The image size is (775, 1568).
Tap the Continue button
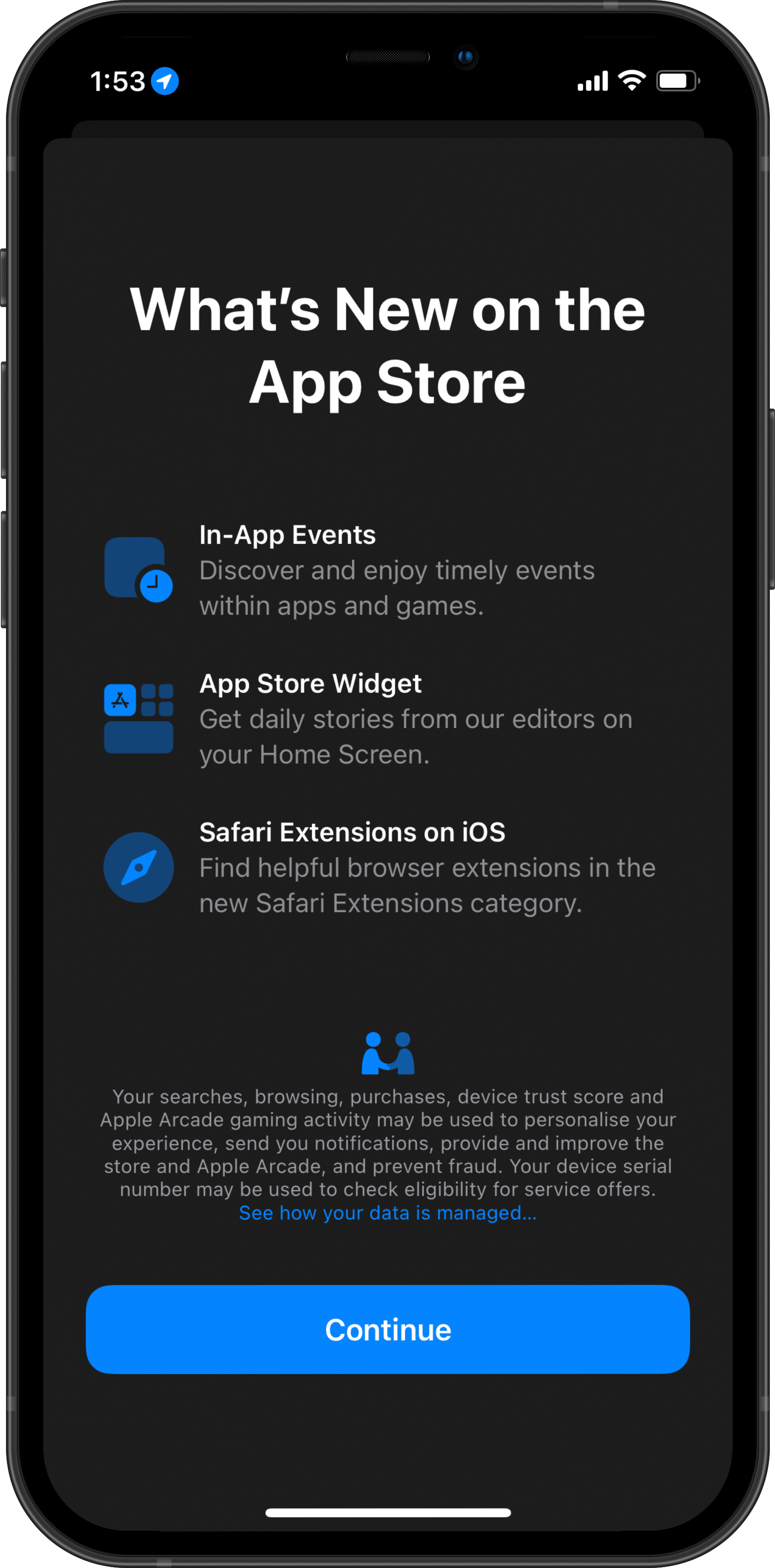tap(387, 1330)
